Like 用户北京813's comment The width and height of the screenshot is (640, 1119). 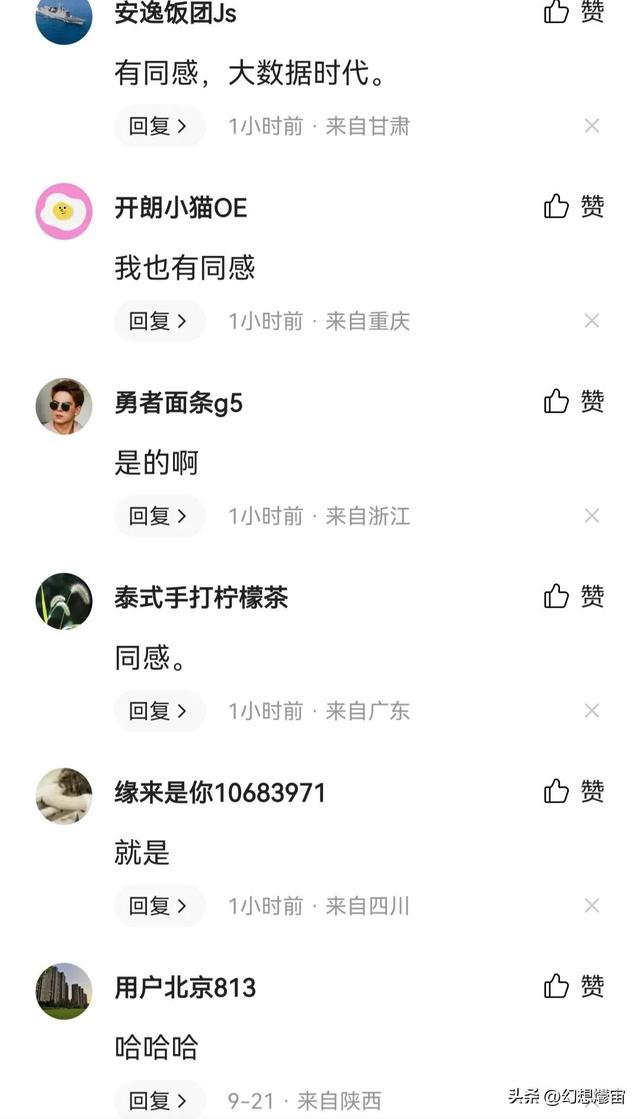click(574, 986)
